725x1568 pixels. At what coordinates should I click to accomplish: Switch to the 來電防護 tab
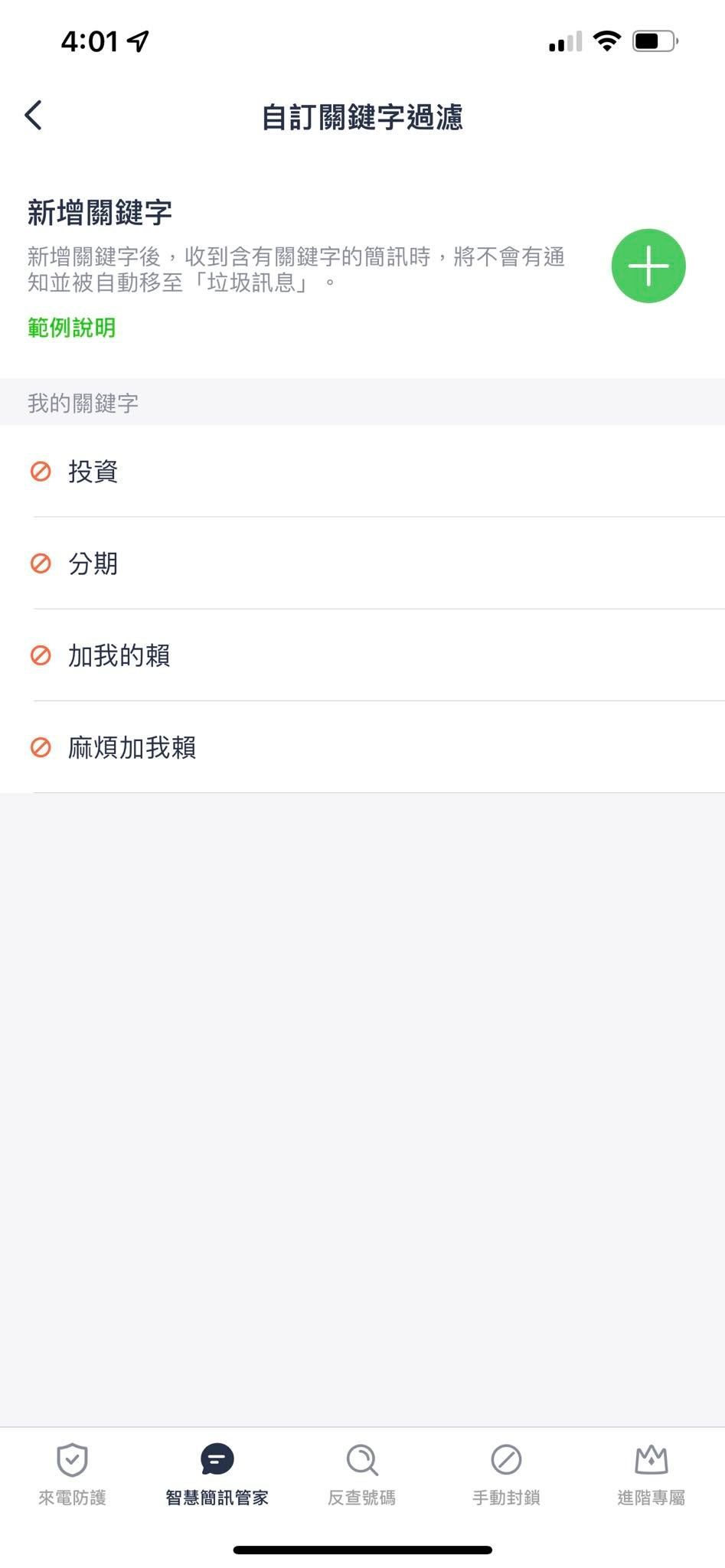pos(73,1475)
